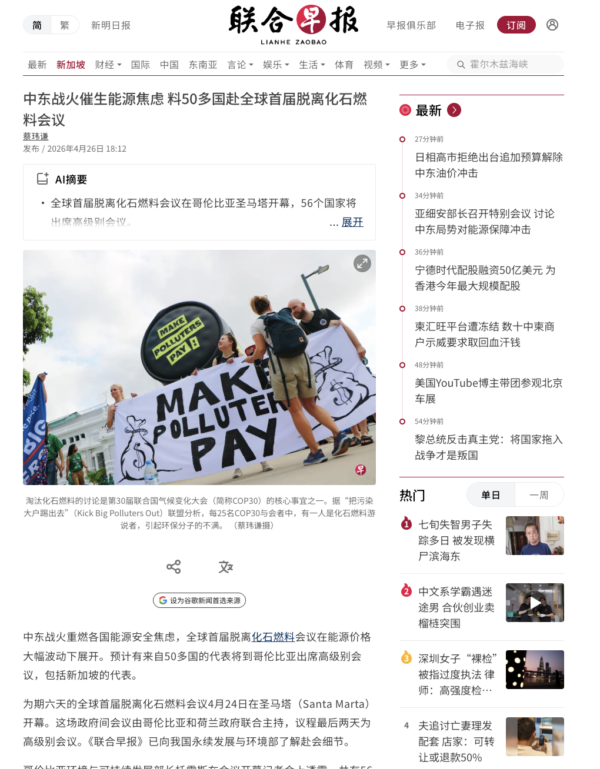Set as preferred Google news source
Viewport: 600px width, 769px height.
pyautogui.click(x=199, y=600)
